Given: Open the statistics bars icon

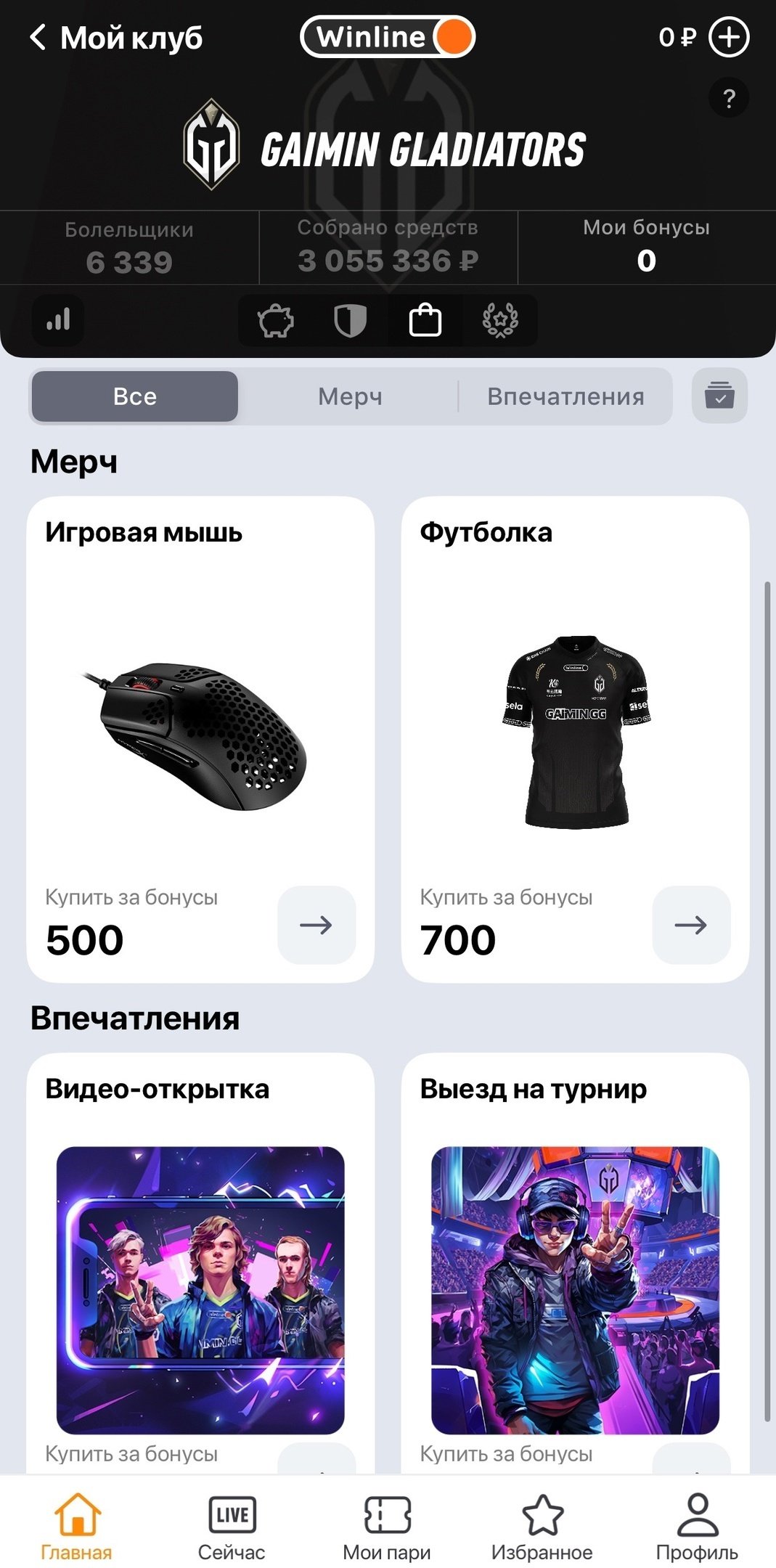Looking at the screenshot, I should click(58, 320).
